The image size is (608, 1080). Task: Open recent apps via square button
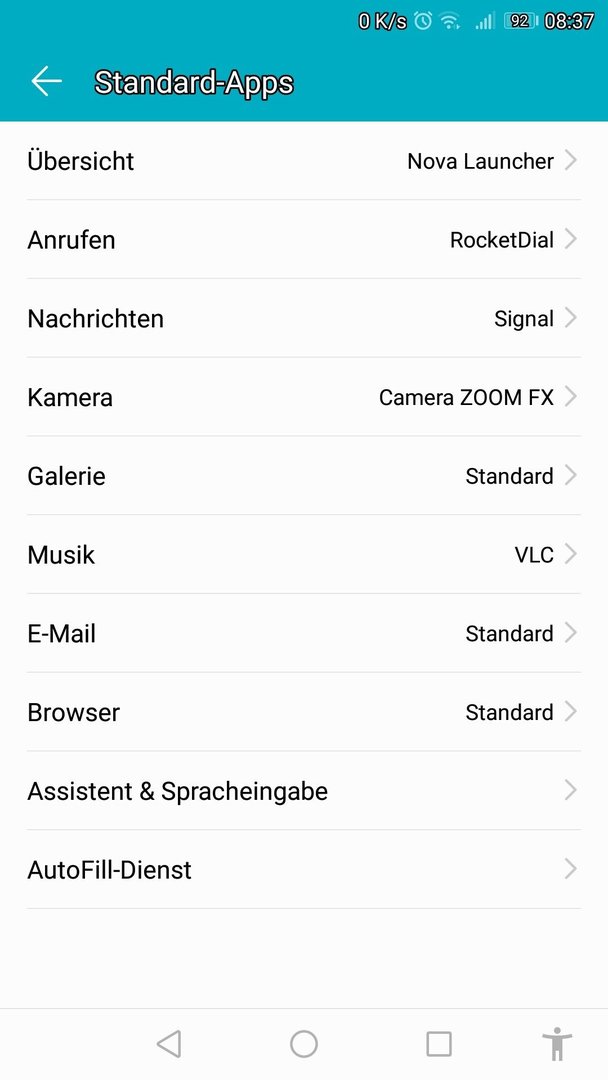439,1044
